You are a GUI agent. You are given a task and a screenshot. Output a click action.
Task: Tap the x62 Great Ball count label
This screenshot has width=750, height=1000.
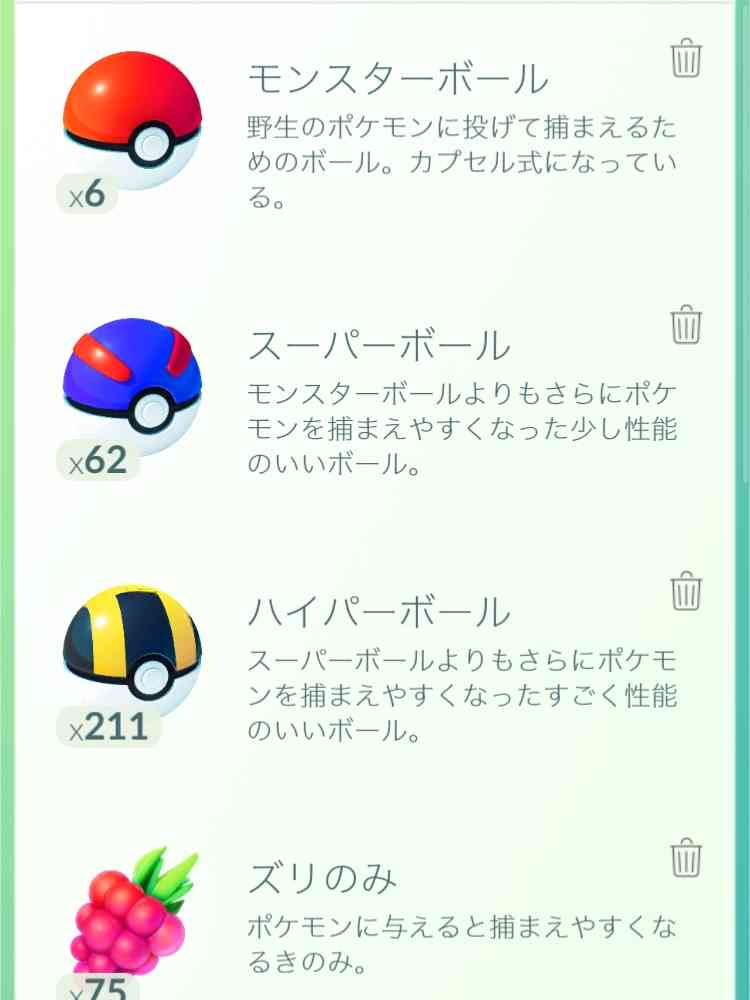(100, 460)
